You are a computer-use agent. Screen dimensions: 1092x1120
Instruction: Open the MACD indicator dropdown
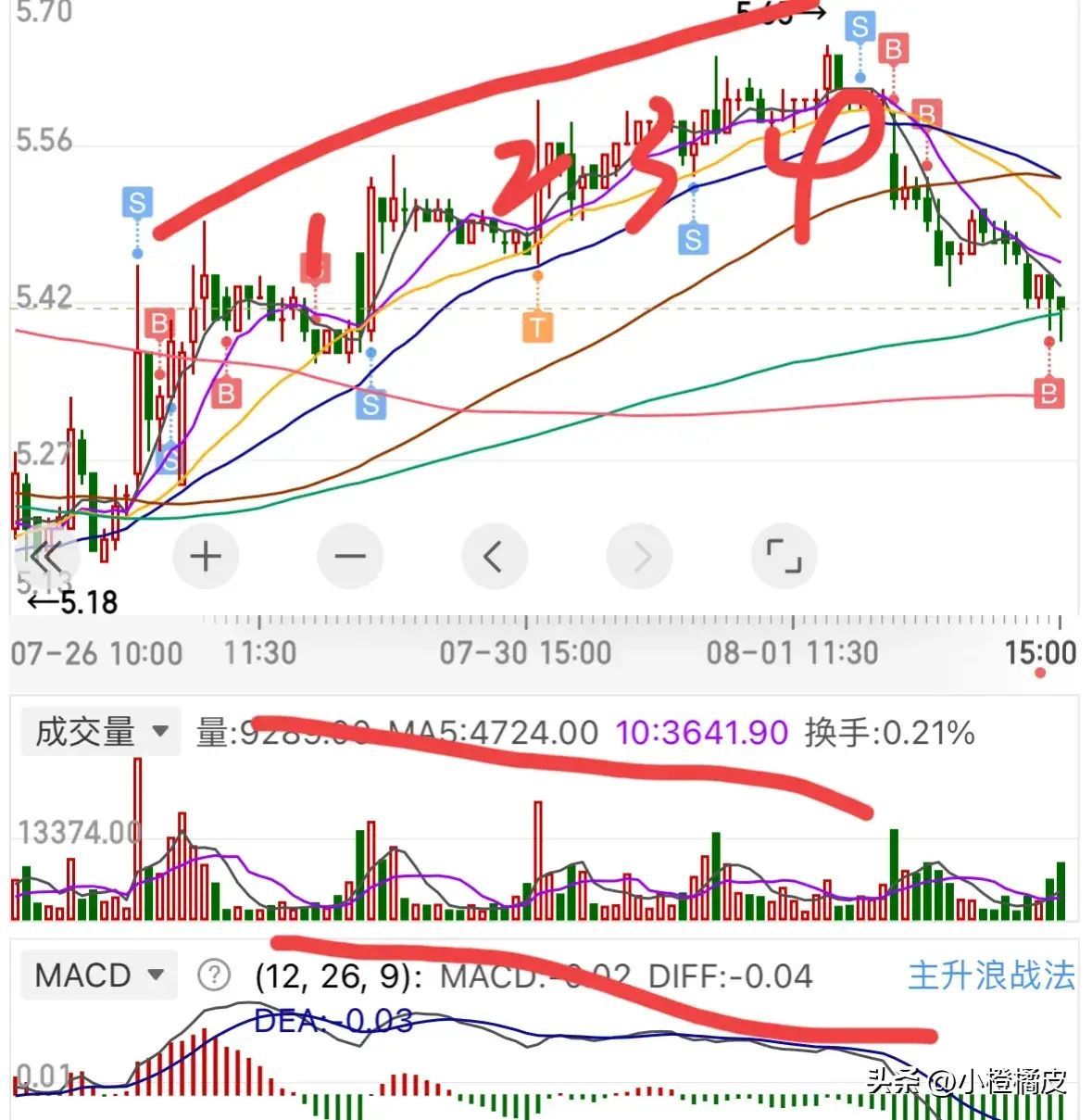click(96, 975)
